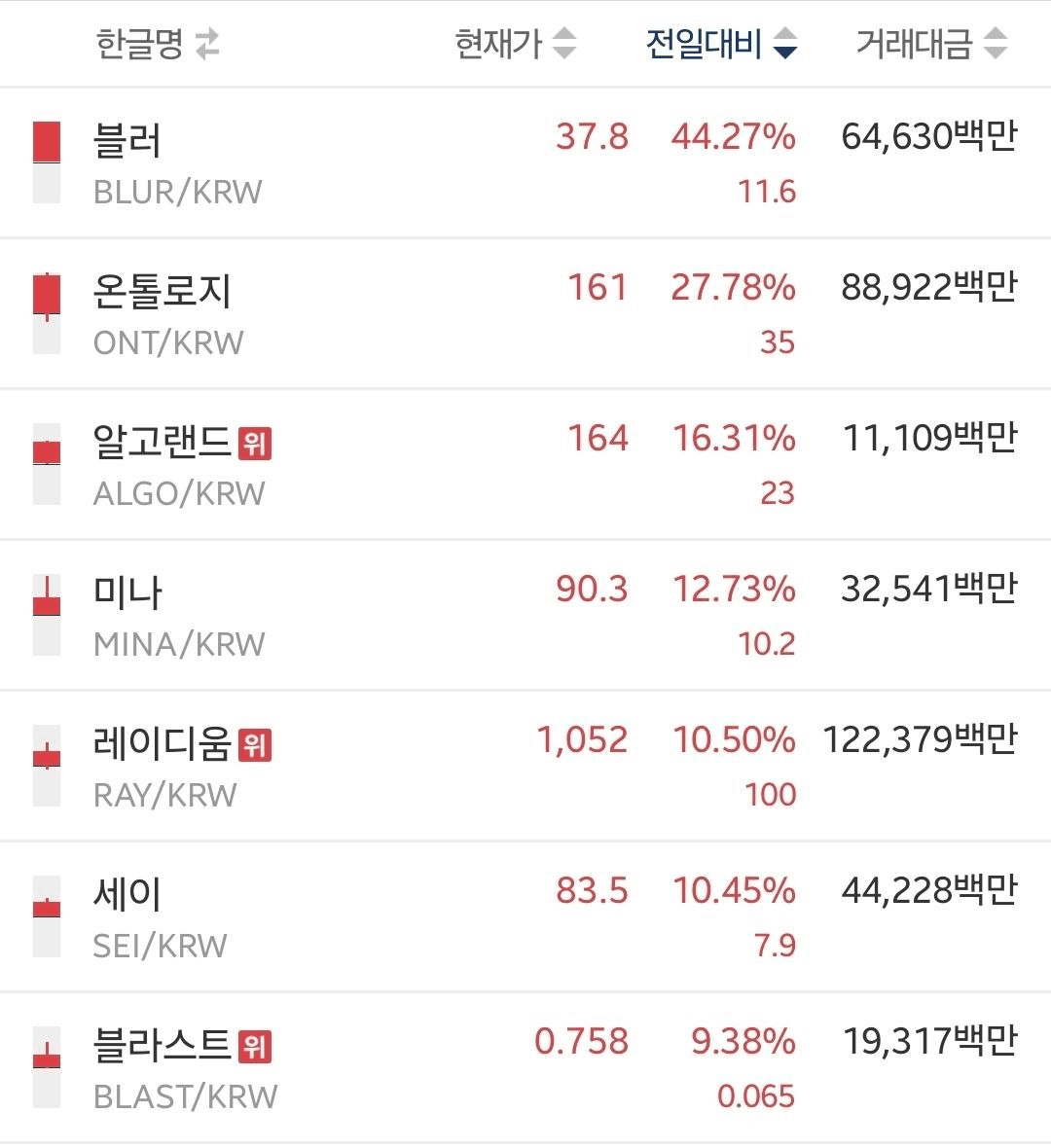
Task: Open the ALGO/KRW 알고랜드 row
Action: pyautogui.click(x=525, y=465)
